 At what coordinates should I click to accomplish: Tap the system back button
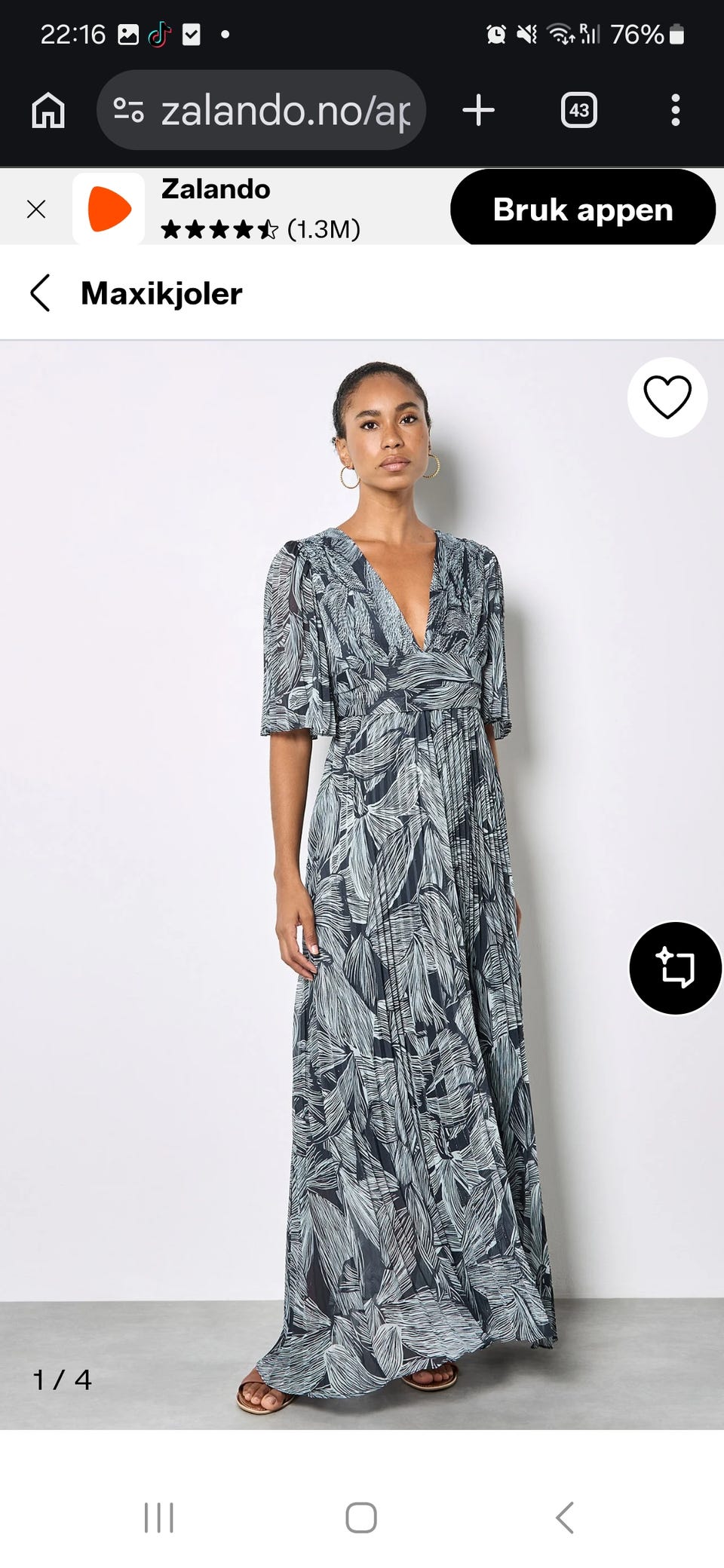coord(564,1517)
